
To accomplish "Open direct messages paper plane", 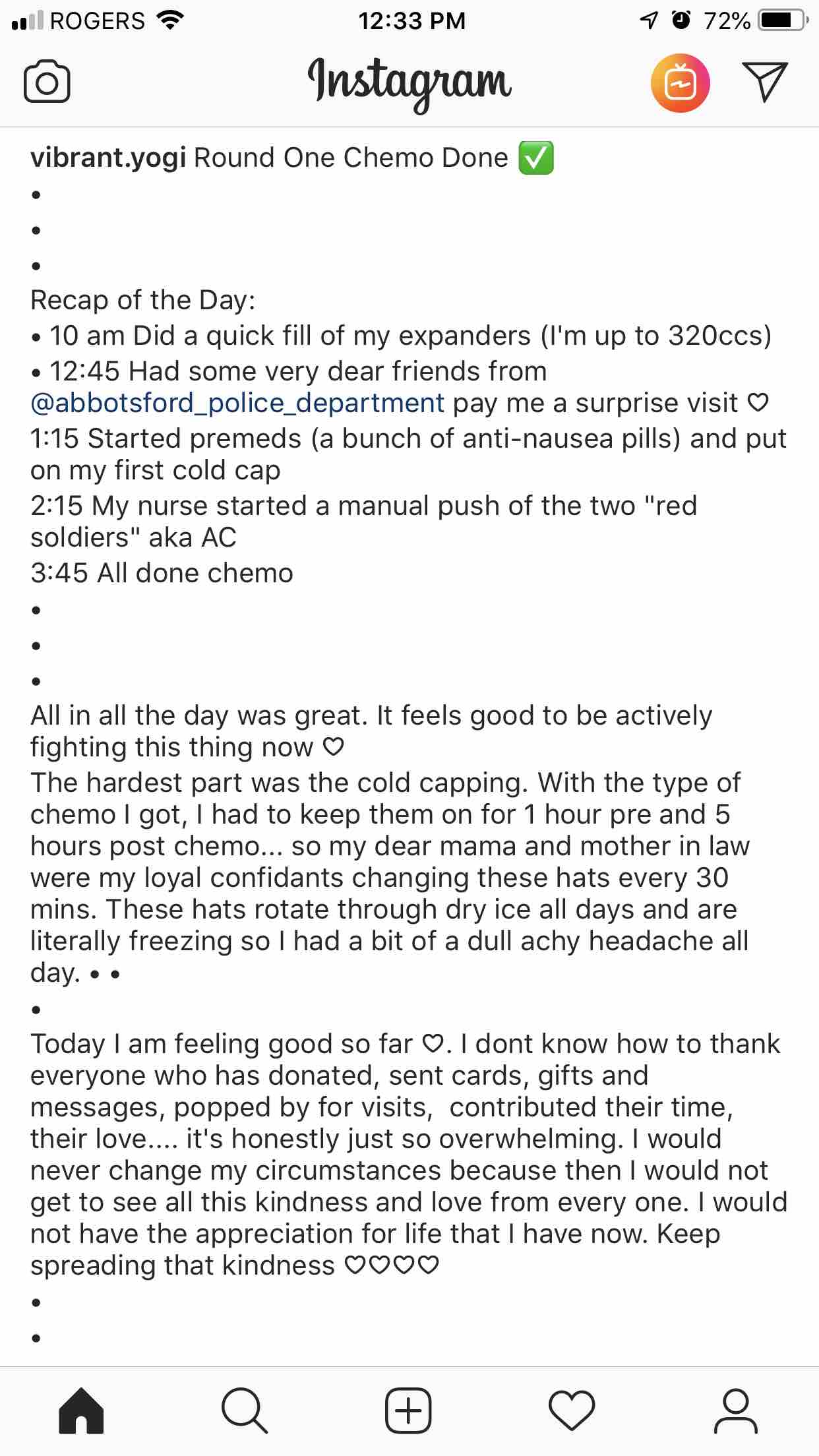I will pyautogui.click(x=765, y=82).
